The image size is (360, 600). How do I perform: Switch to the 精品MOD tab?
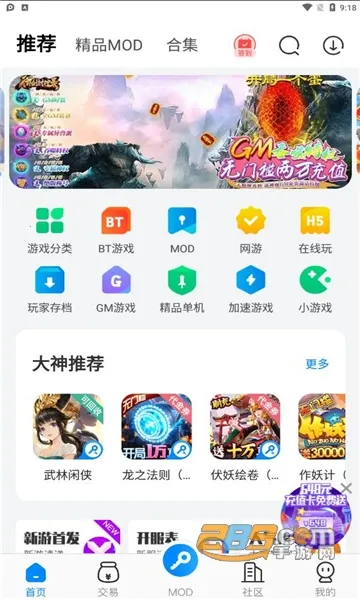(109, 45)
